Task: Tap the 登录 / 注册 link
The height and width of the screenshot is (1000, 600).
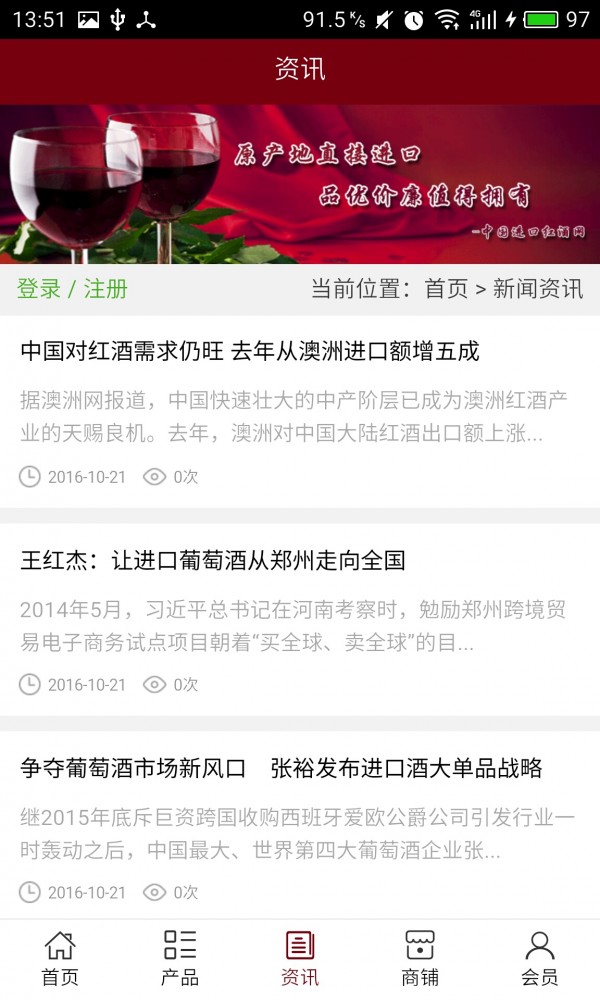Action: (x=72, y=289)
